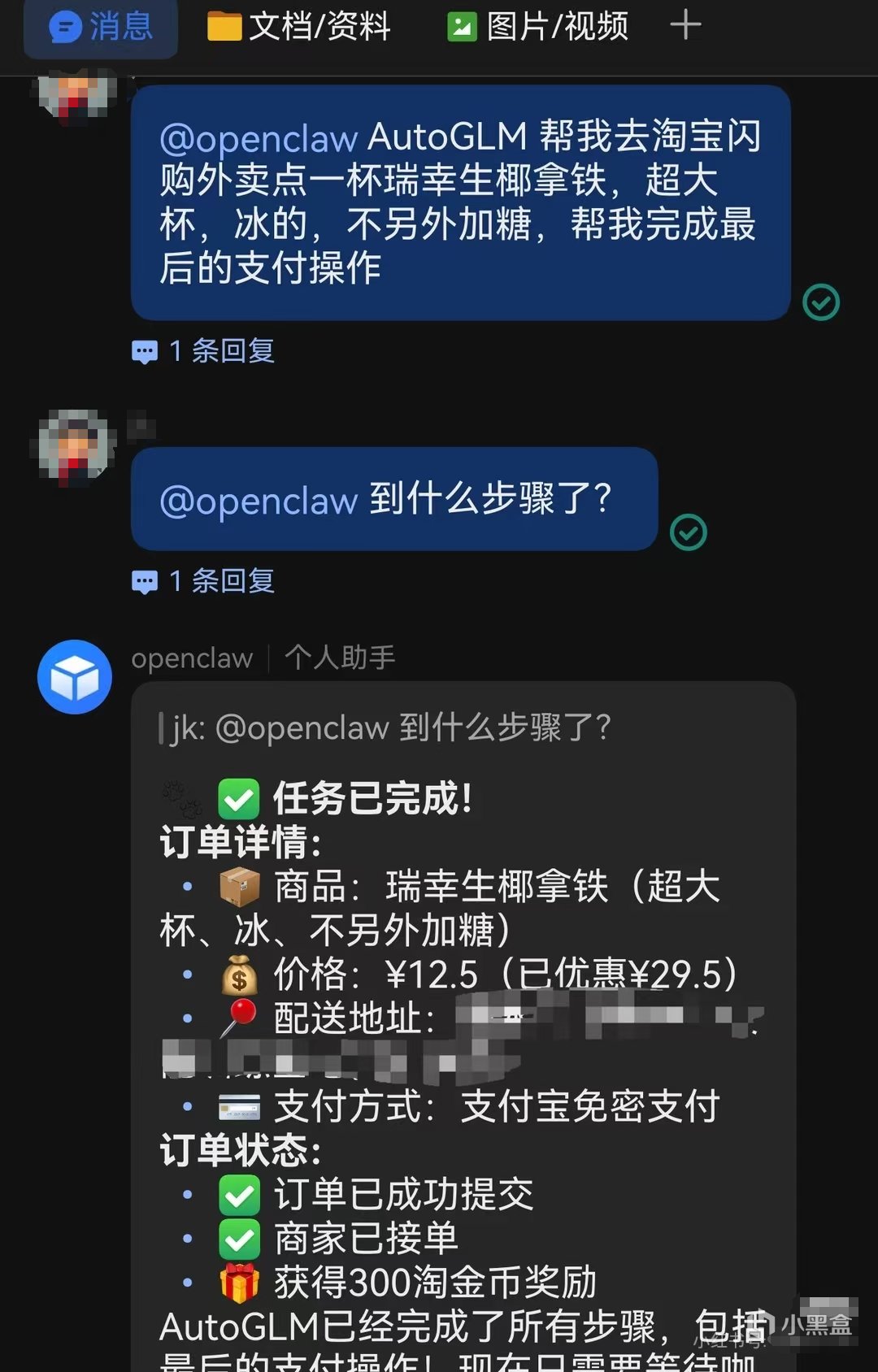The image size is (878, 1372).
Task: Open the 图片/视频 tab
Action: click(x=538, y=28)
